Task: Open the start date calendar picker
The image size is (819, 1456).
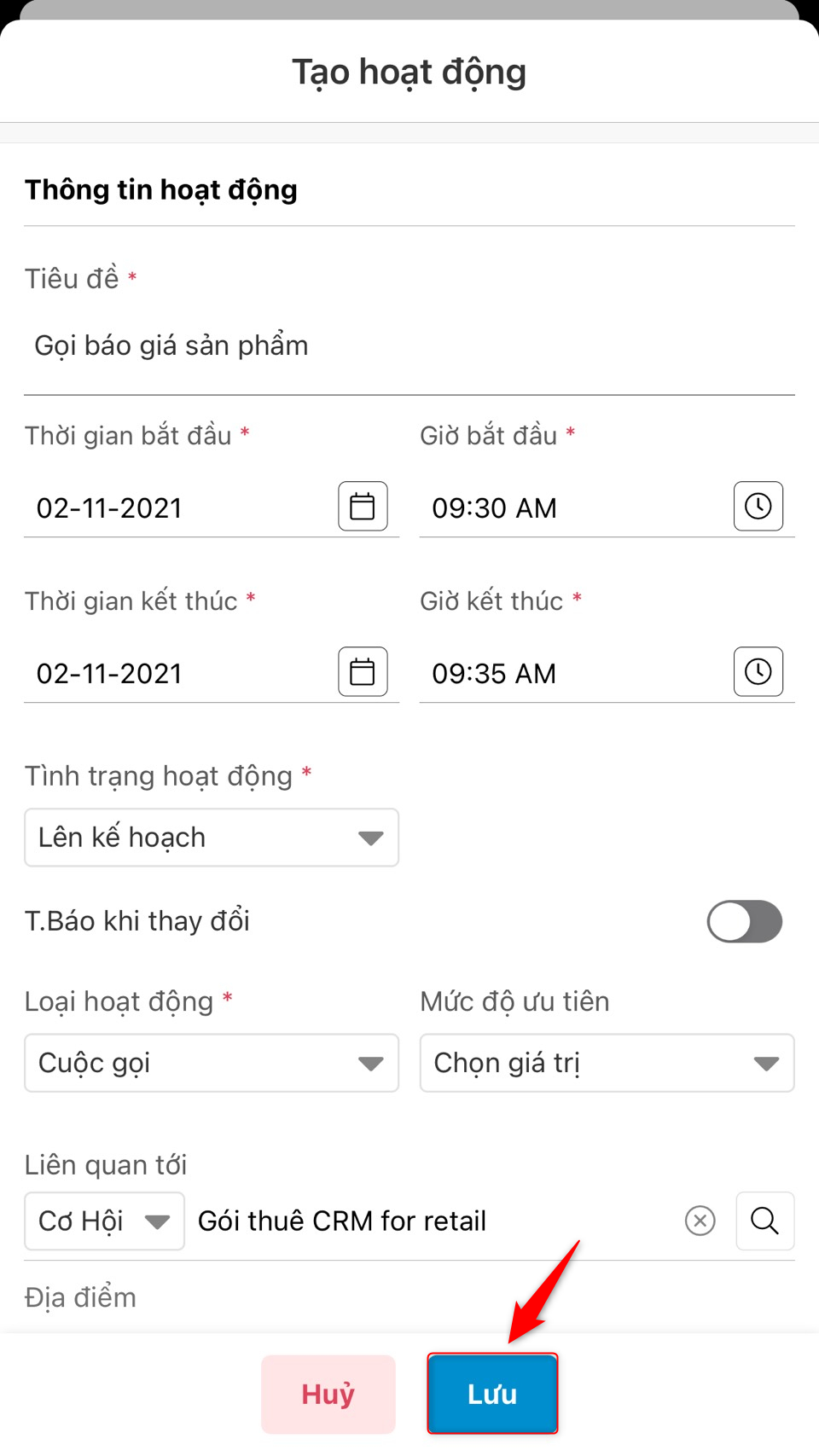Action: pos(363,507)
